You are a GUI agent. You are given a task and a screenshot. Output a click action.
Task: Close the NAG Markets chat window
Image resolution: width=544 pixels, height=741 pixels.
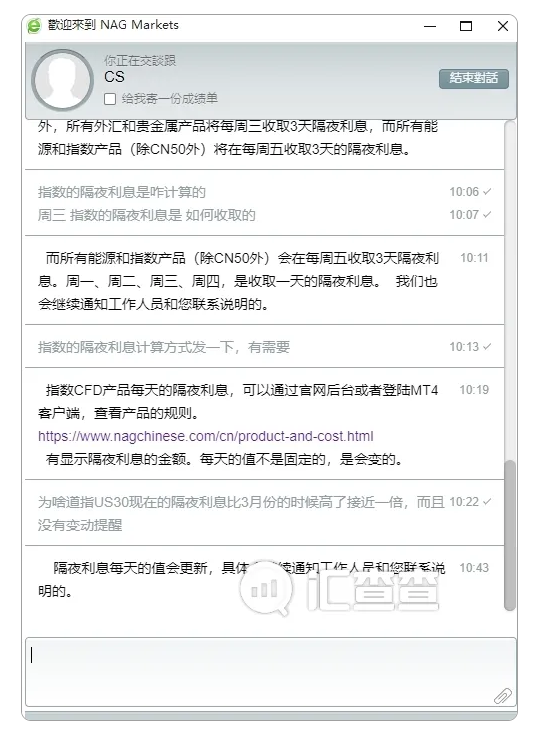coord(503,26)
